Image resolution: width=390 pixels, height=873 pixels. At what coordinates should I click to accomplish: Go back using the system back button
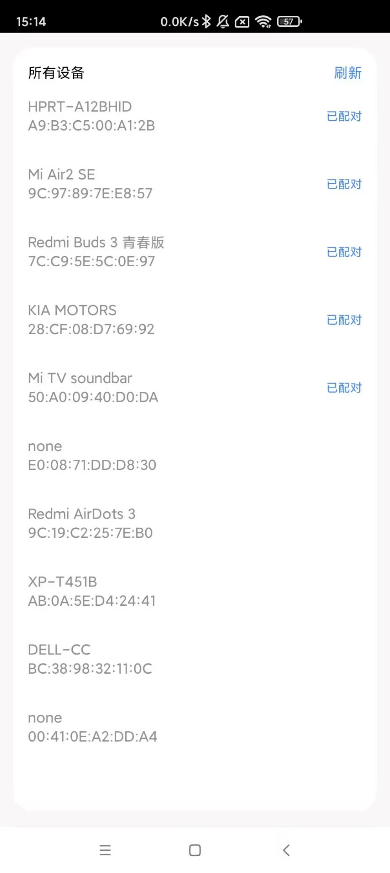tap(286, 850)
